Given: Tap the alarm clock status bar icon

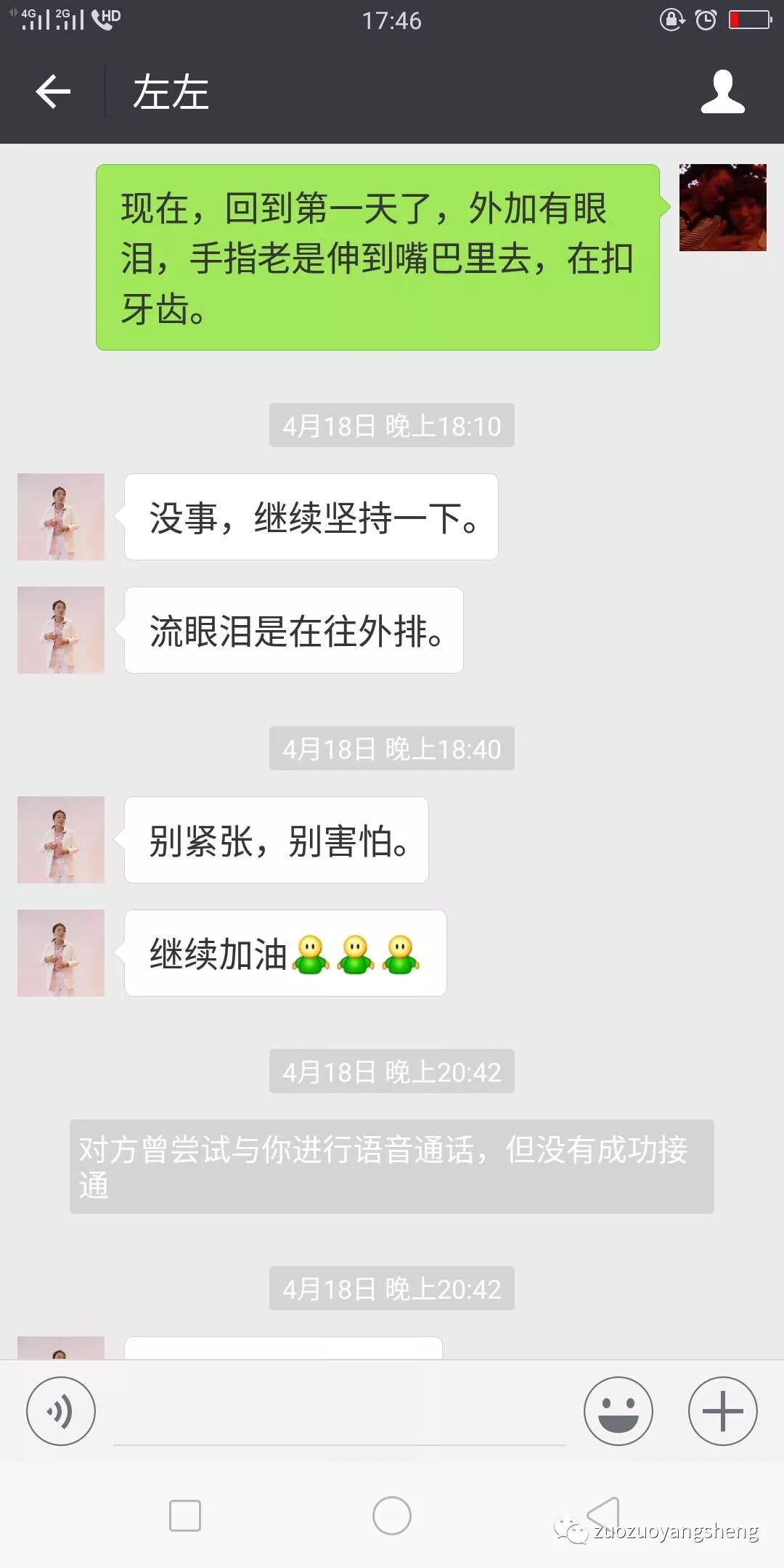Looking at the screenshot, I should 706,21.
